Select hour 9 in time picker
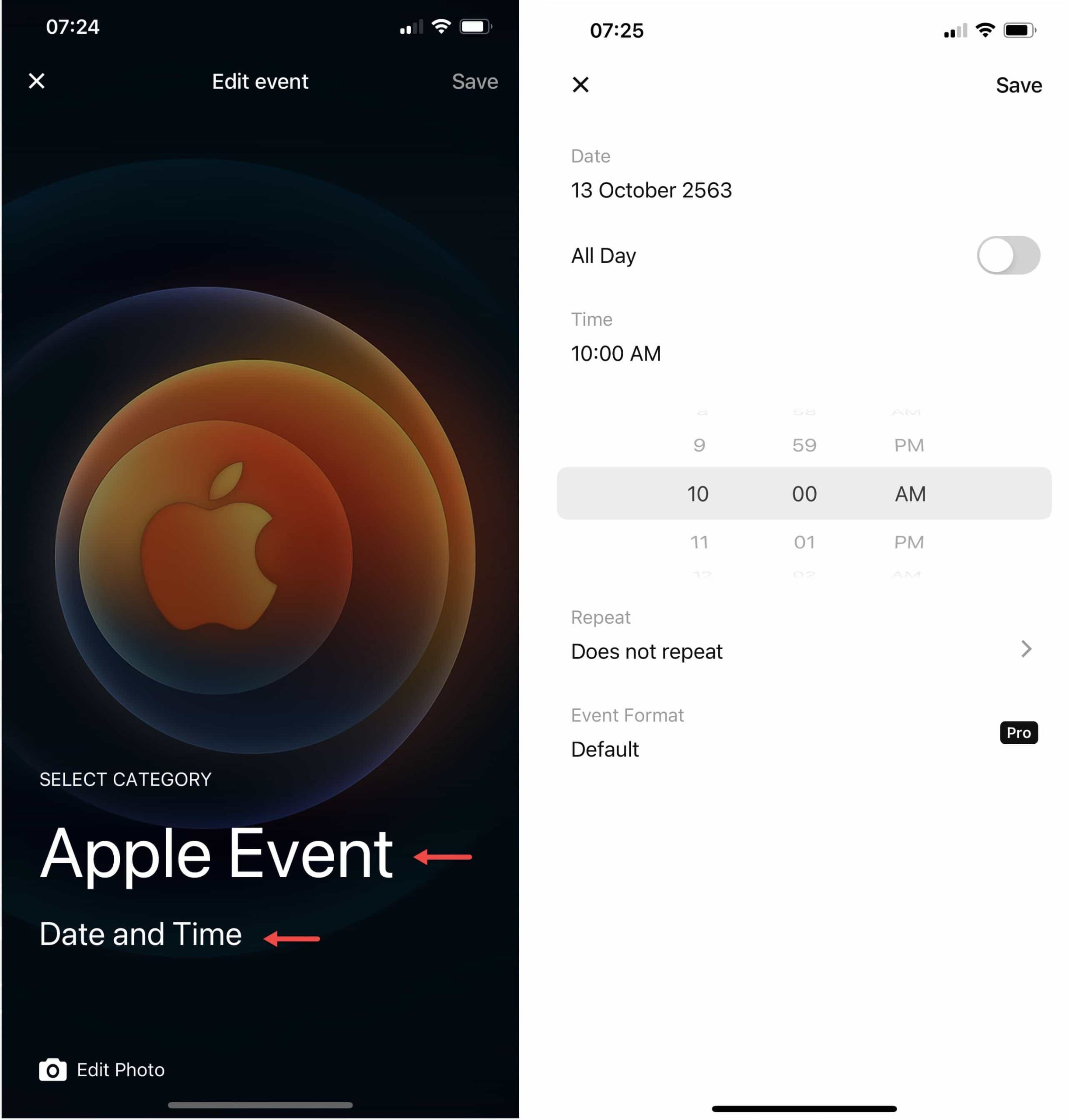The image size is (1069, 1120). tap(699, 444)
